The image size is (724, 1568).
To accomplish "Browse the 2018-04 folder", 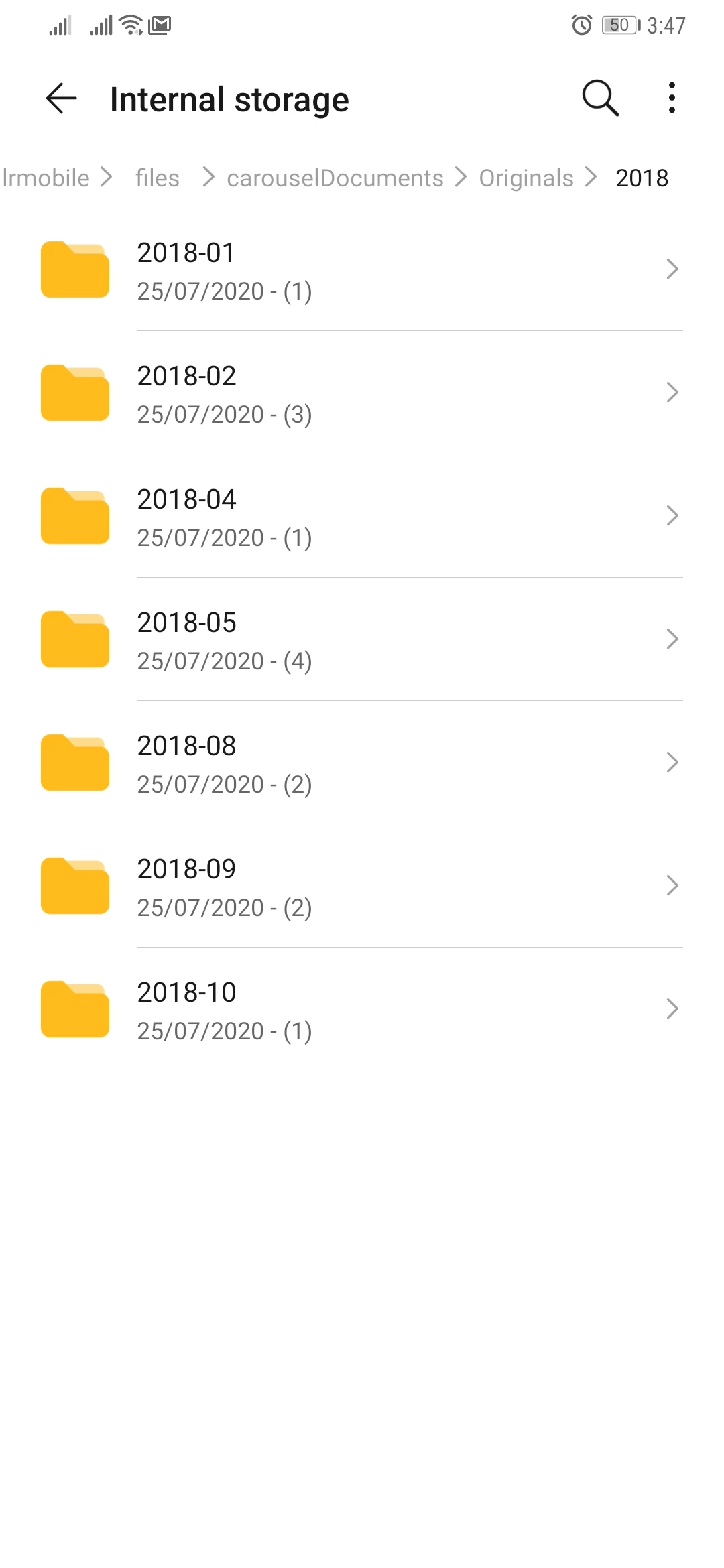I will tap(362, 516).
